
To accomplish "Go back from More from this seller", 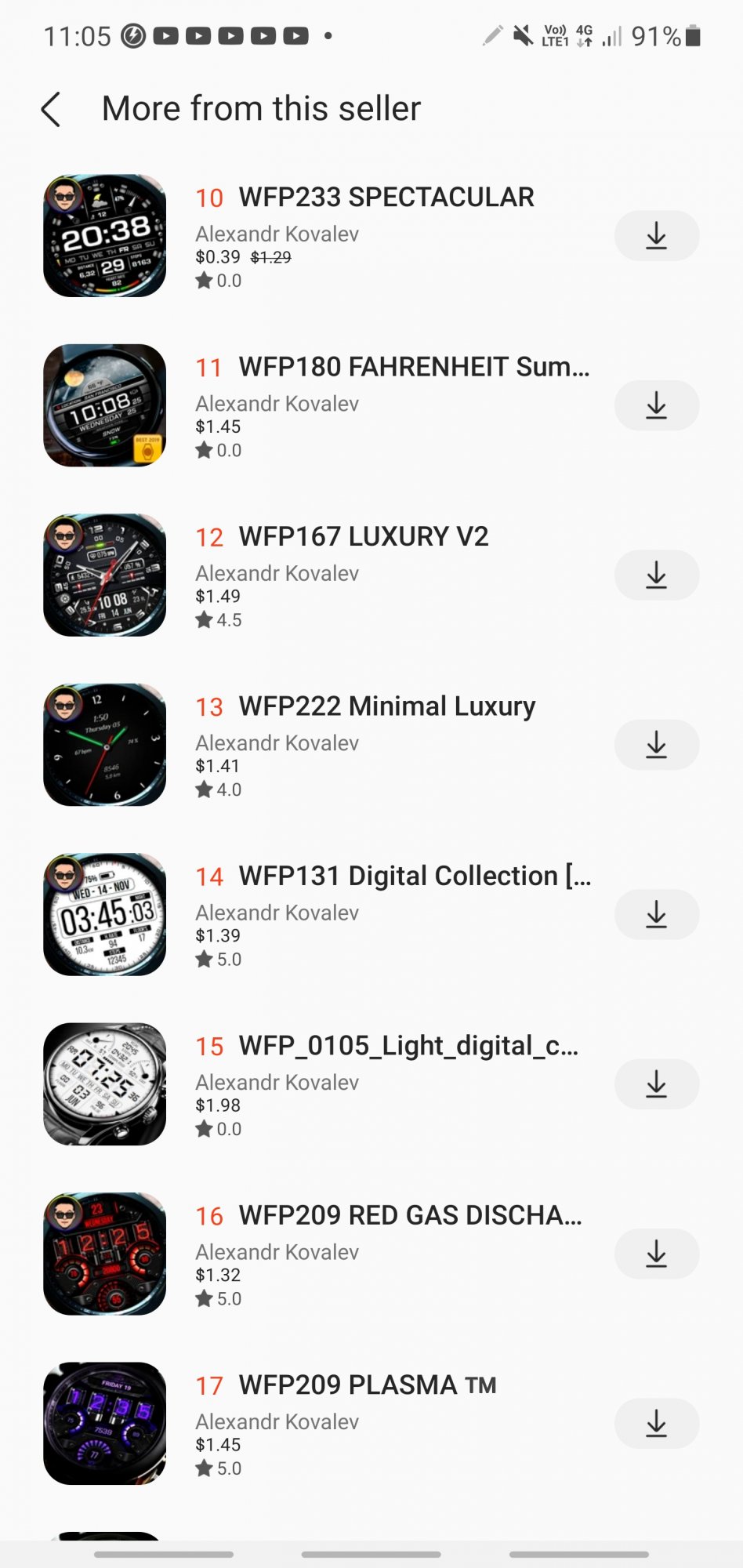I will click(x=51, y=109).
